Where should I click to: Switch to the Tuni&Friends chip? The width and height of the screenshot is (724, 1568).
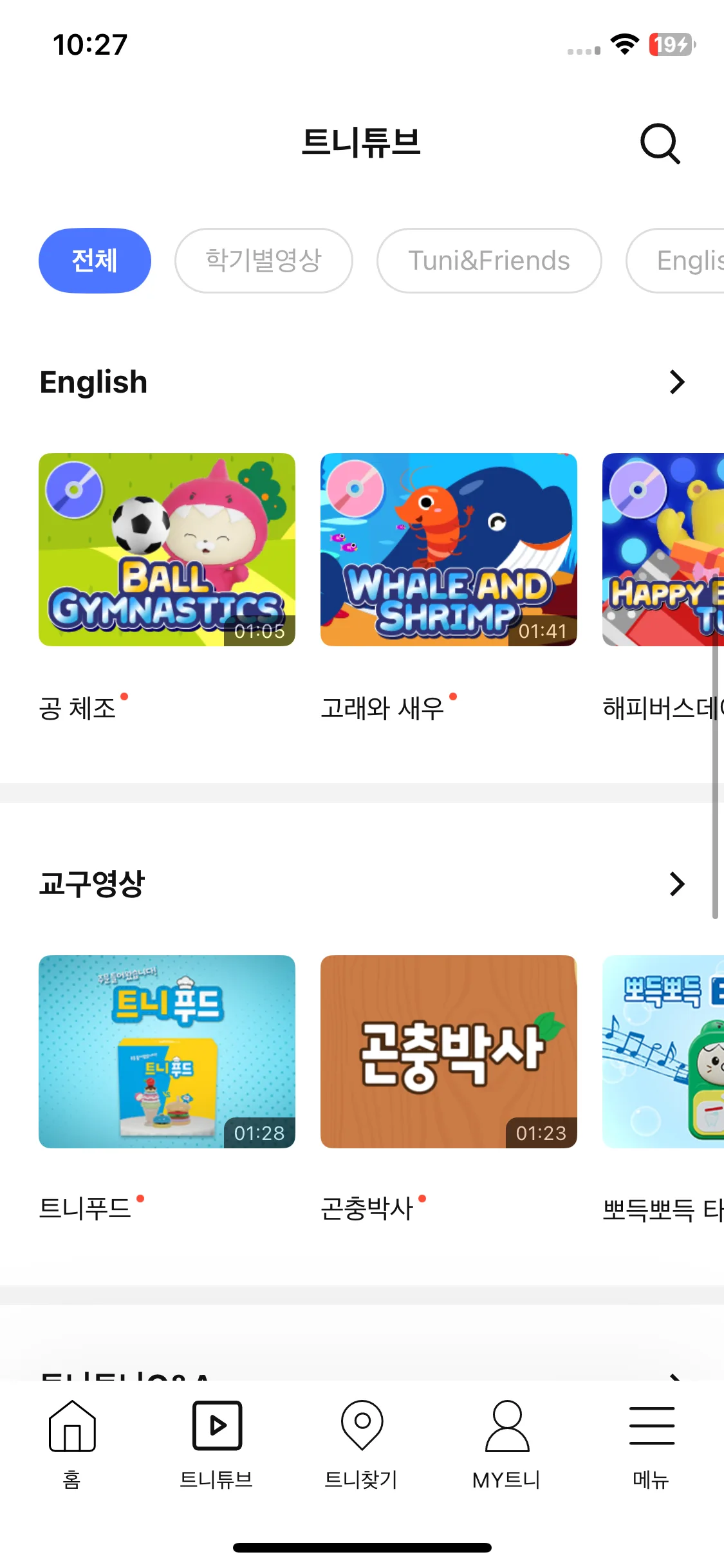click(489, 261)
